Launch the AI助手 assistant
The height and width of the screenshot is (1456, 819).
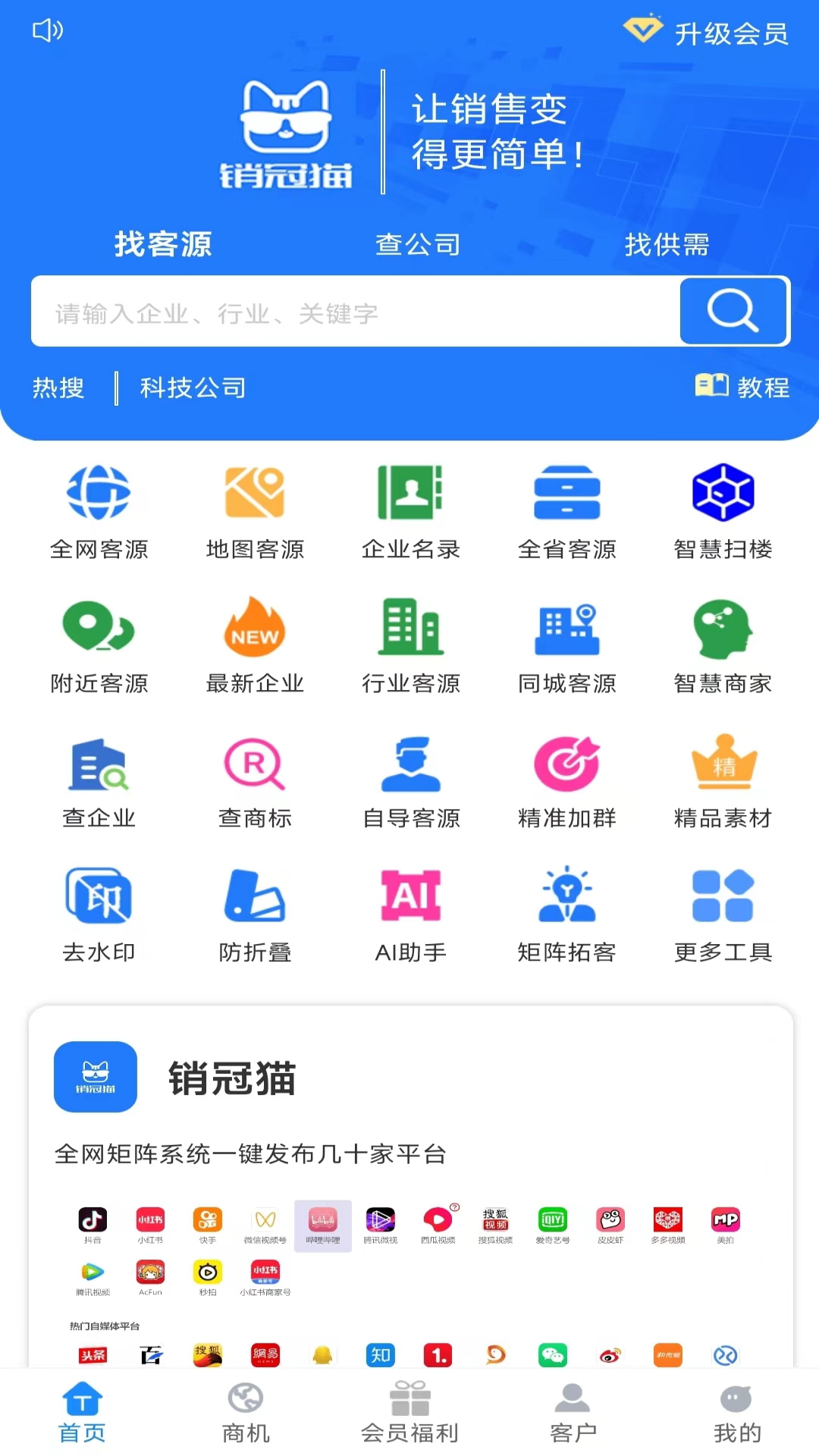[x=411, y=915]
